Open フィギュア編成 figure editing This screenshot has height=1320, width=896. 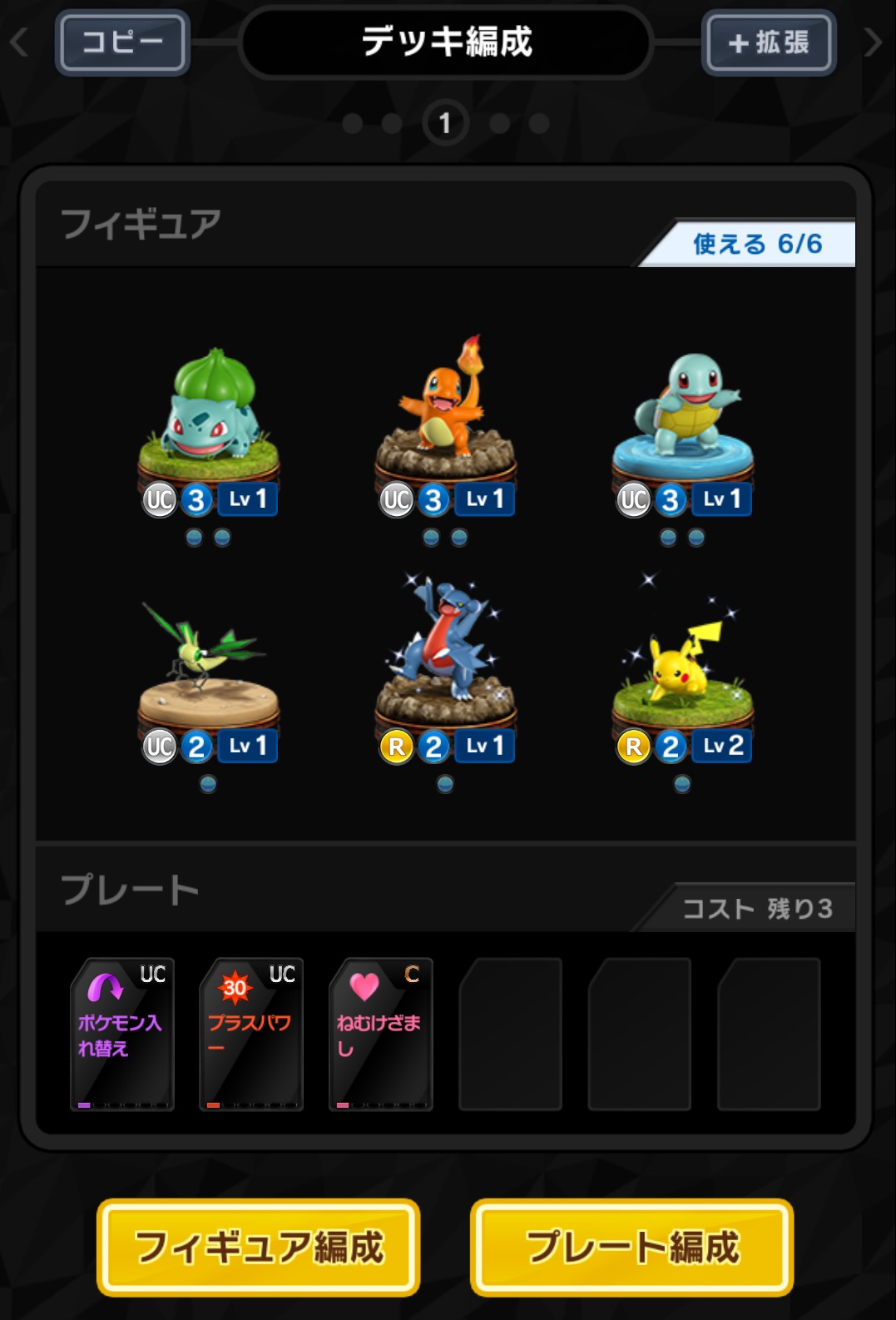pos(258,1247)
